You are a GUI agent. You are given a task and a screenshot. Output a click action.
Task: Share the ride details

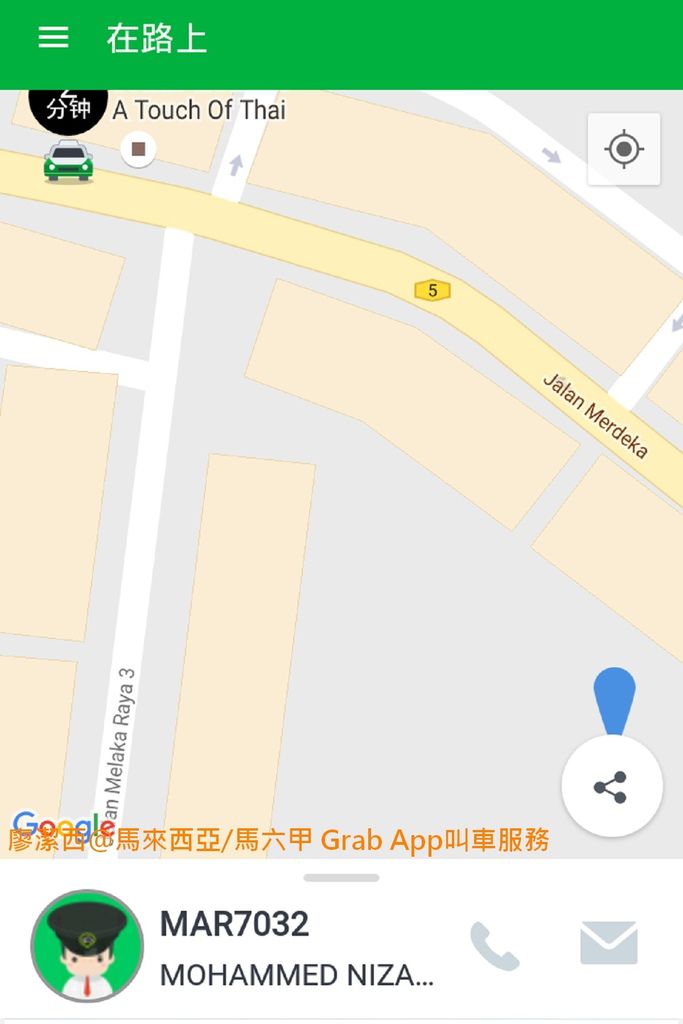coord(611,787)
